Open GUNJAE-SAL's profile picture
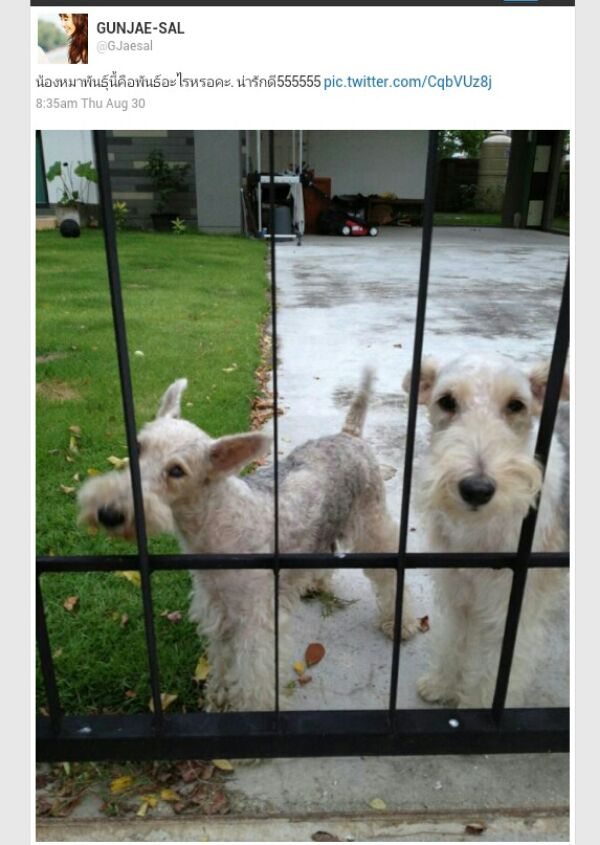Viewport: 600px width, 845px height. pyautogui.click(x=62, y=38)
